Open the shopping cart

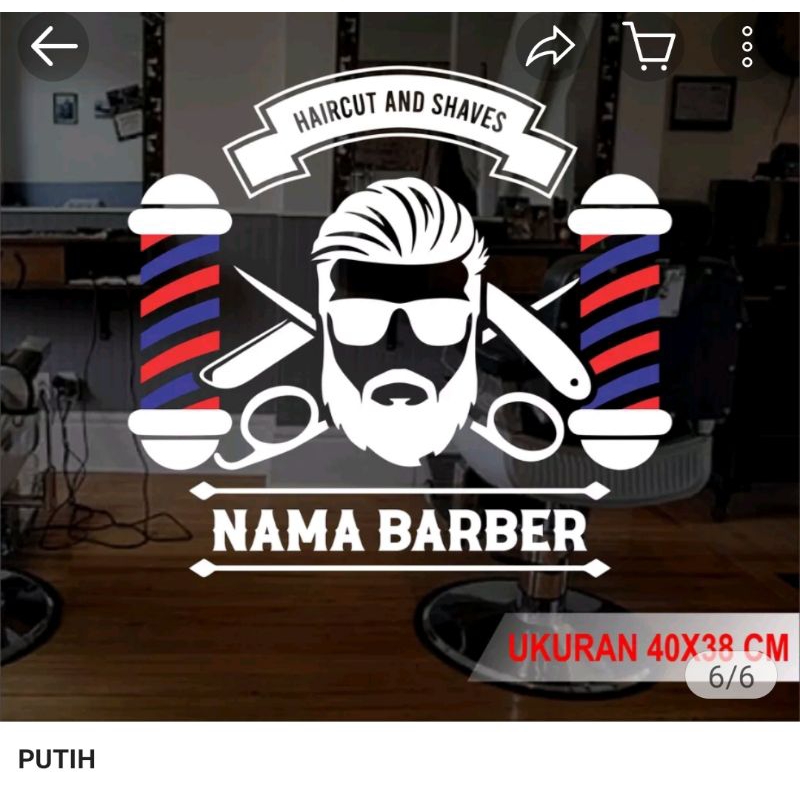[649, 47]
